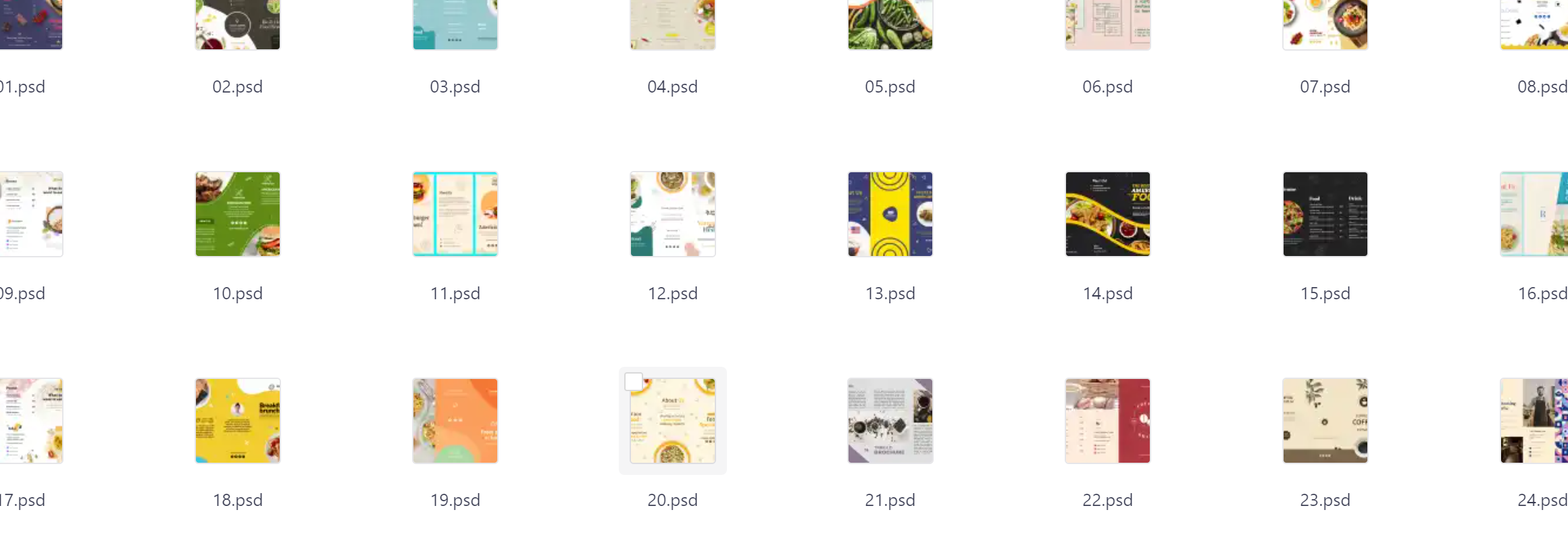Open the file 23.psd
1568x560 pixels.
pyautogui.click(x=1325, y=421)
